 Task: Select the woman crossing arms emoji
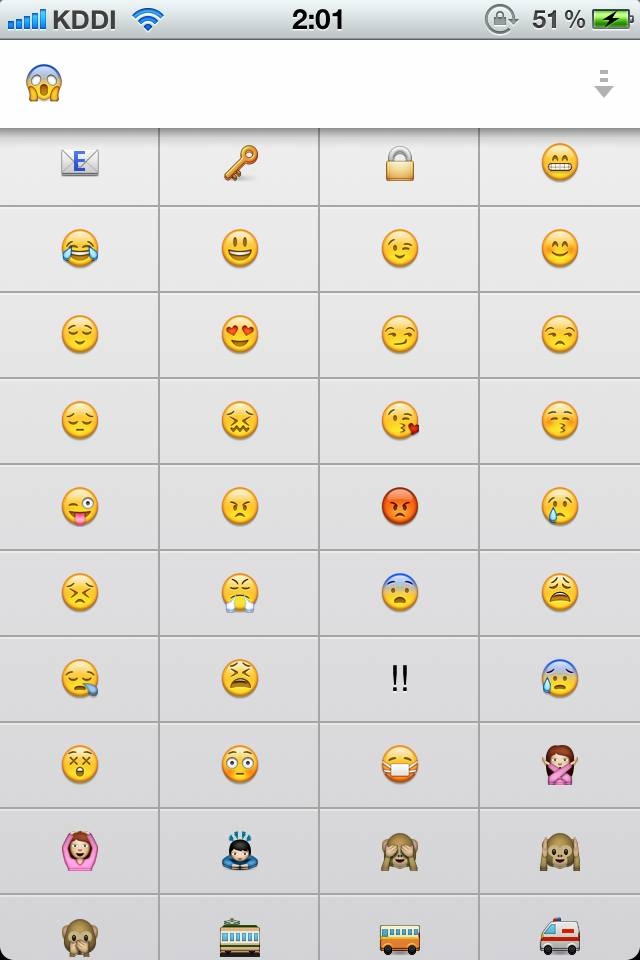[560, 764]
